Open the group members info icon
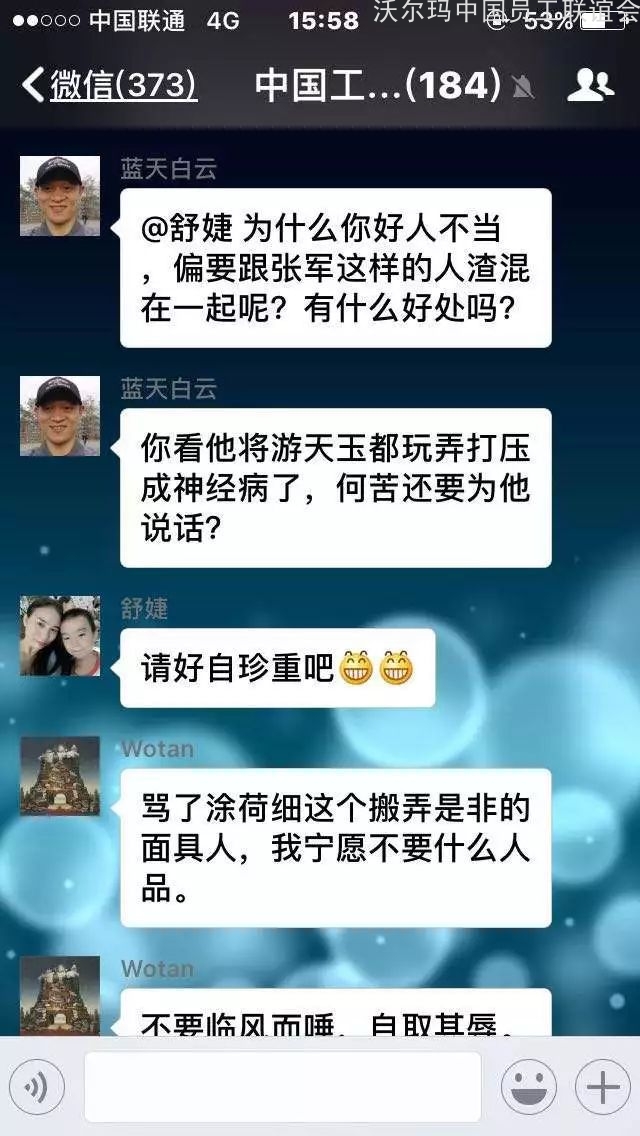Image resolution: width=640 pixels, height=1136 pixels. [x=590, y=86]
